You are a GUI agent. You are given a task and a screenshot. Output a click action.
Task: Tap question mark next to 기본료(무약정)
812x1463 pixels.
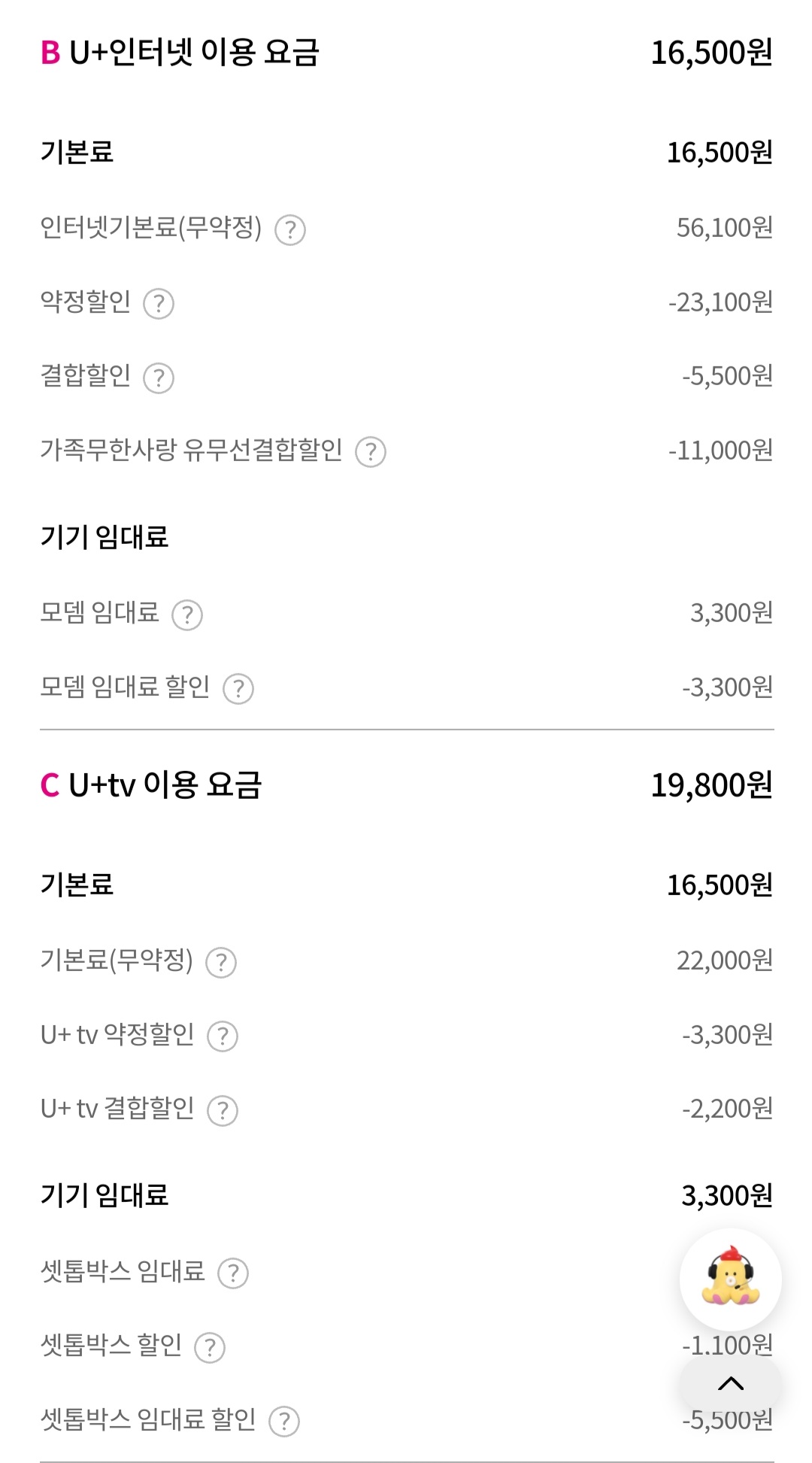tap(221, 963)
